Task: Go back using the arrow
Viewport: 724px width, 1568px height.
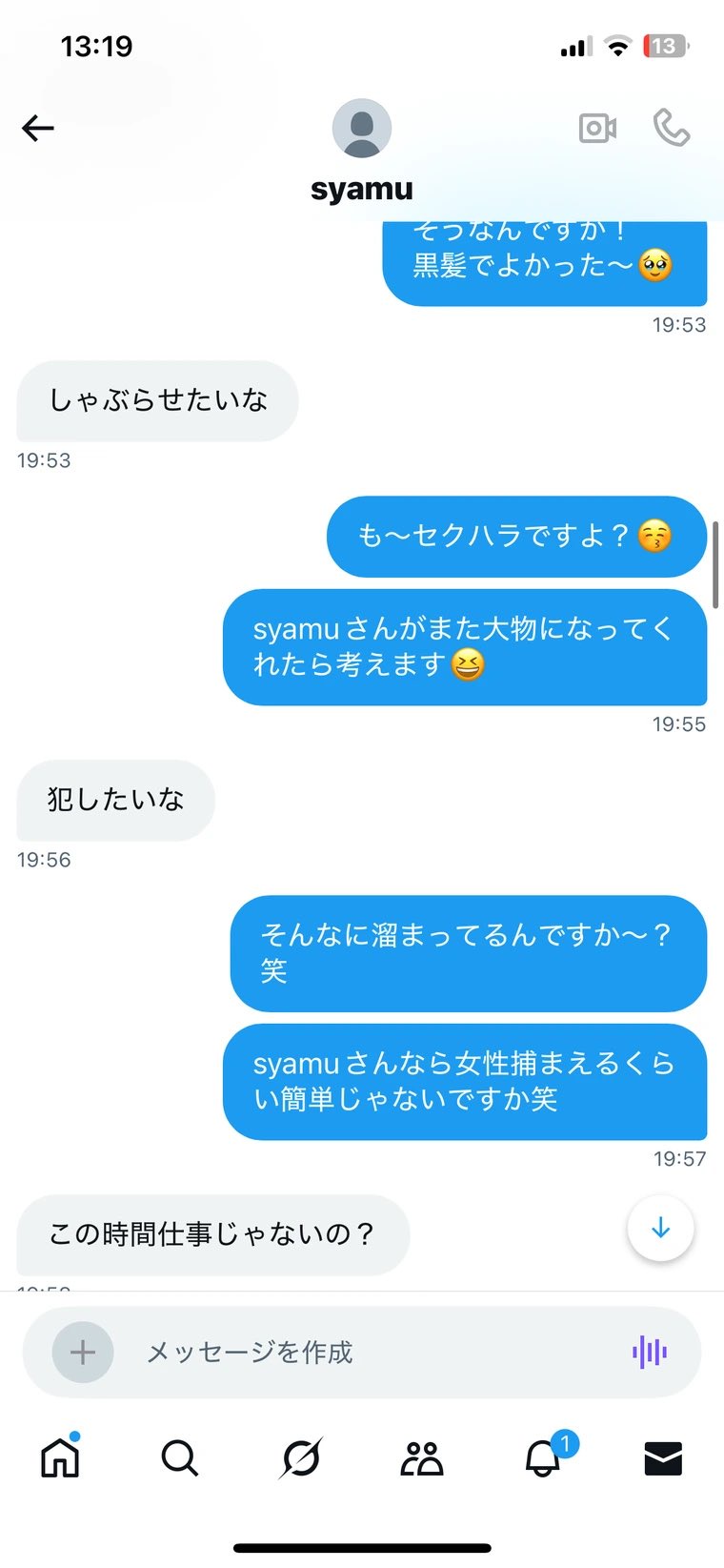Action: 38,128
